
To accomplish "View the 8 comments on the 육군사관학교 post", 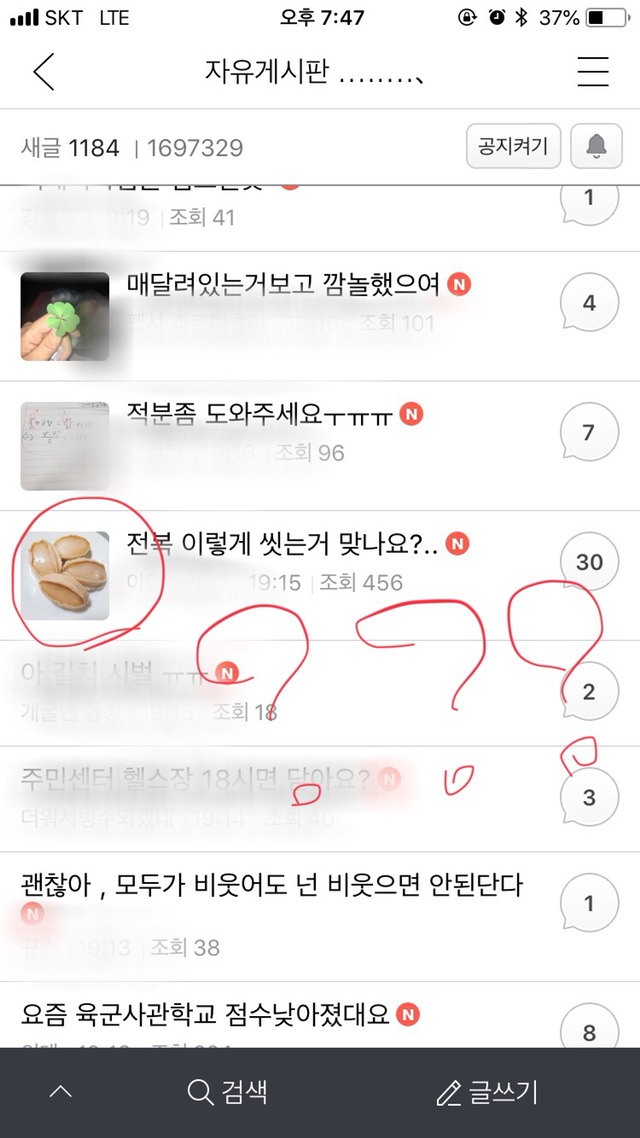I will [x=589, y=1030].
